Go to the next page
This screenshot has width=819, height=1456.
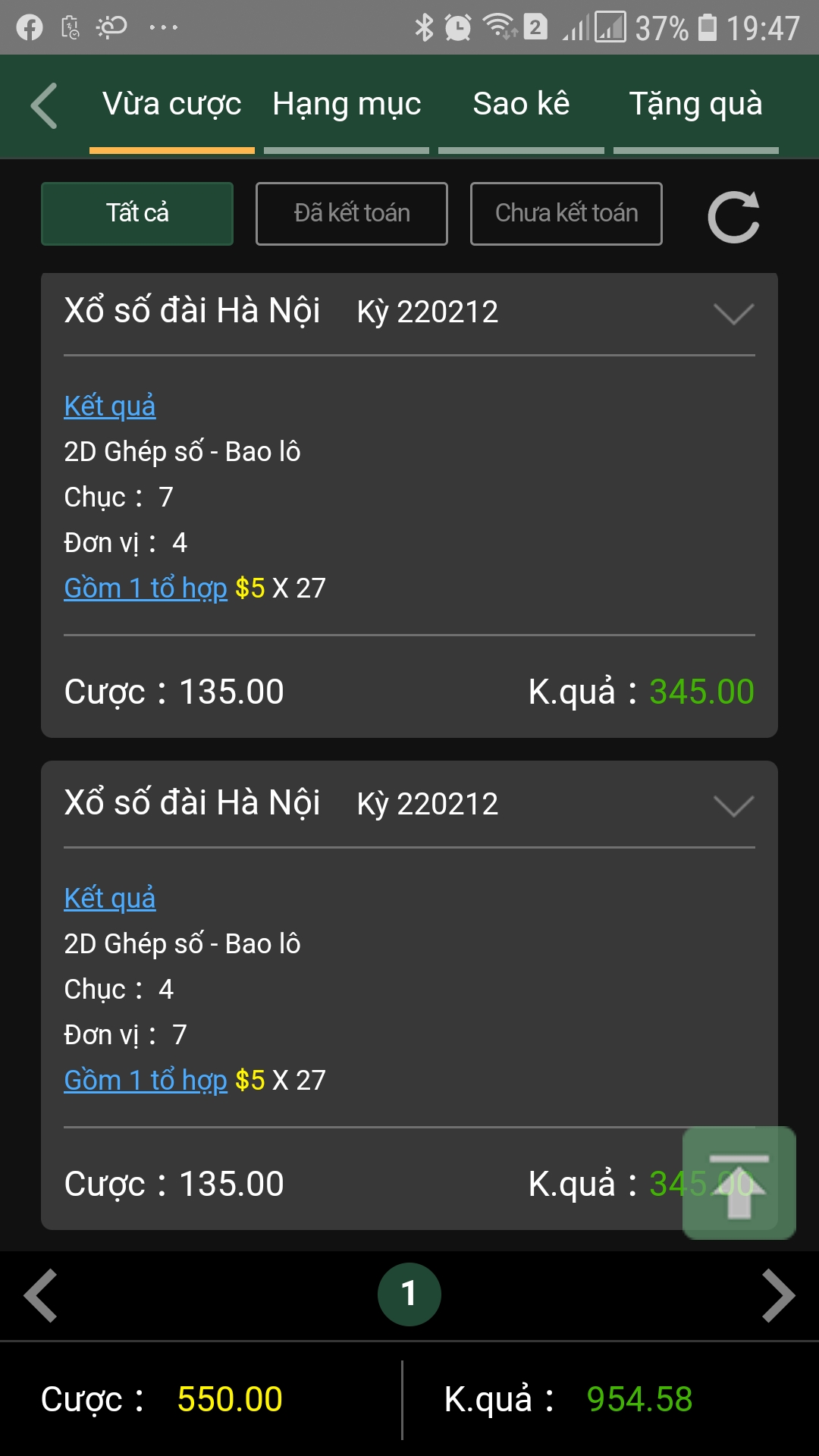tap(778, 1295)
